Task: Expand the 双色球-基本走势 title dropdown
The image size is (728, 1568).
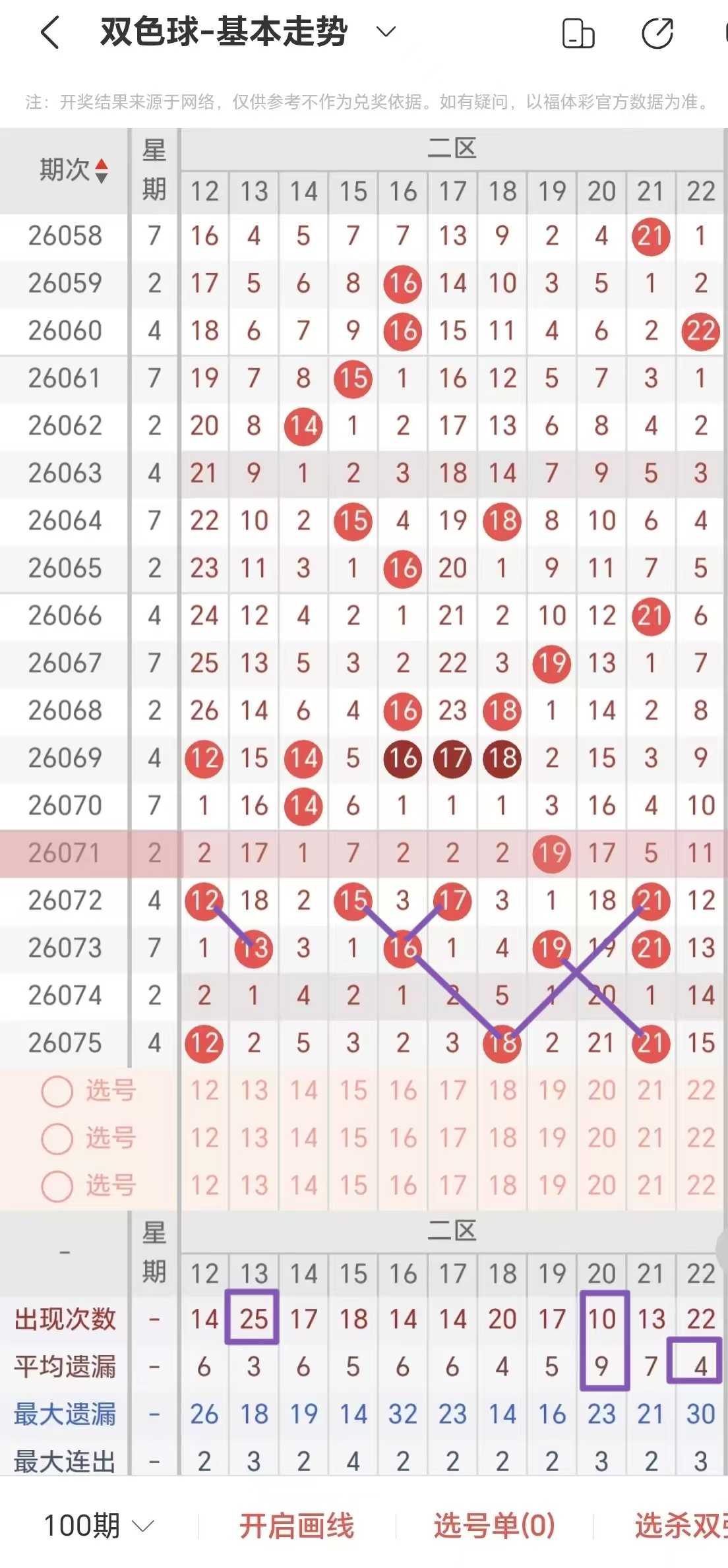Action: pyautogui.click(x=386, y=32)
